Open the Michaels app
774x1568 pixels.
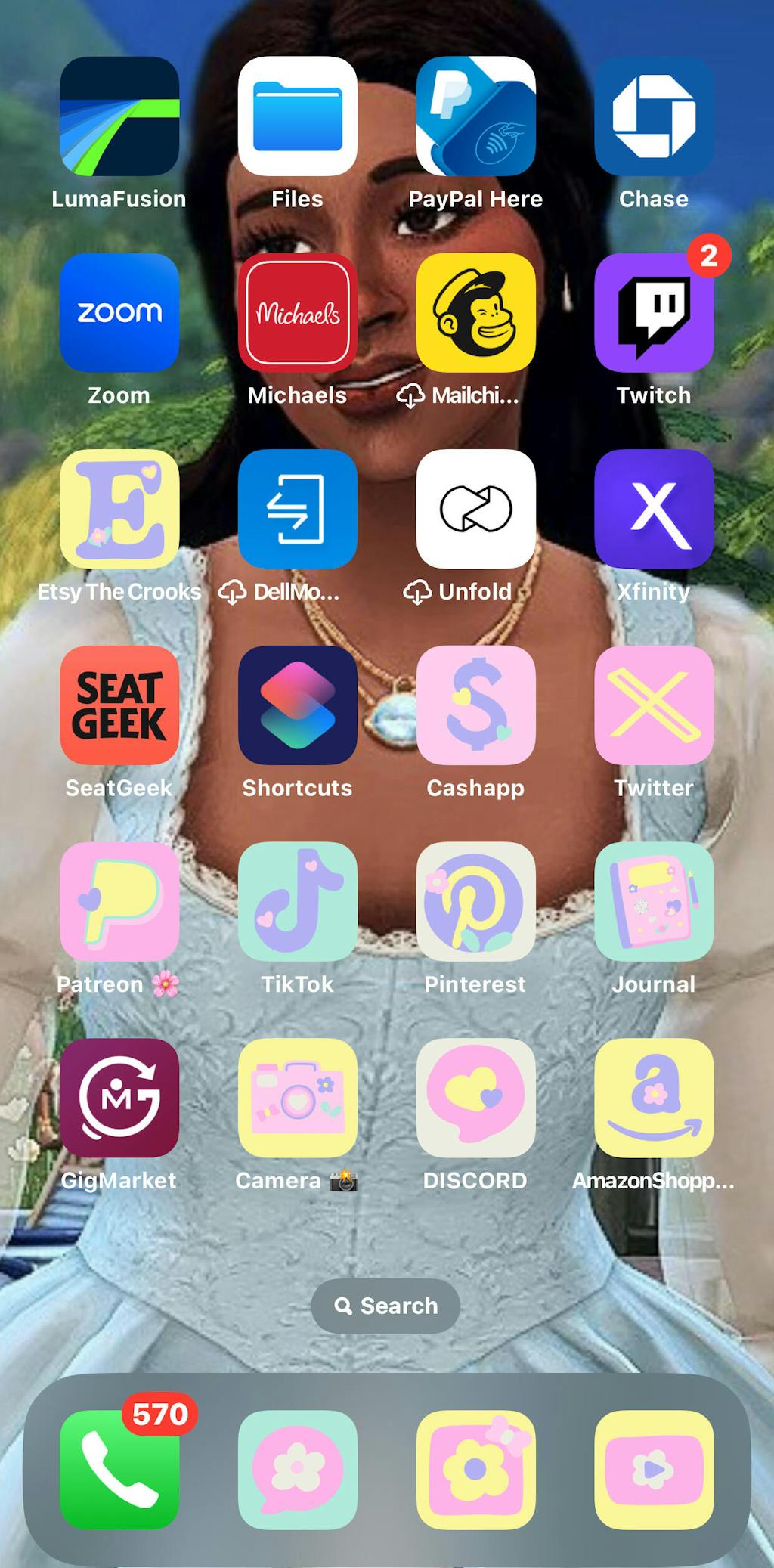(298, 312)
